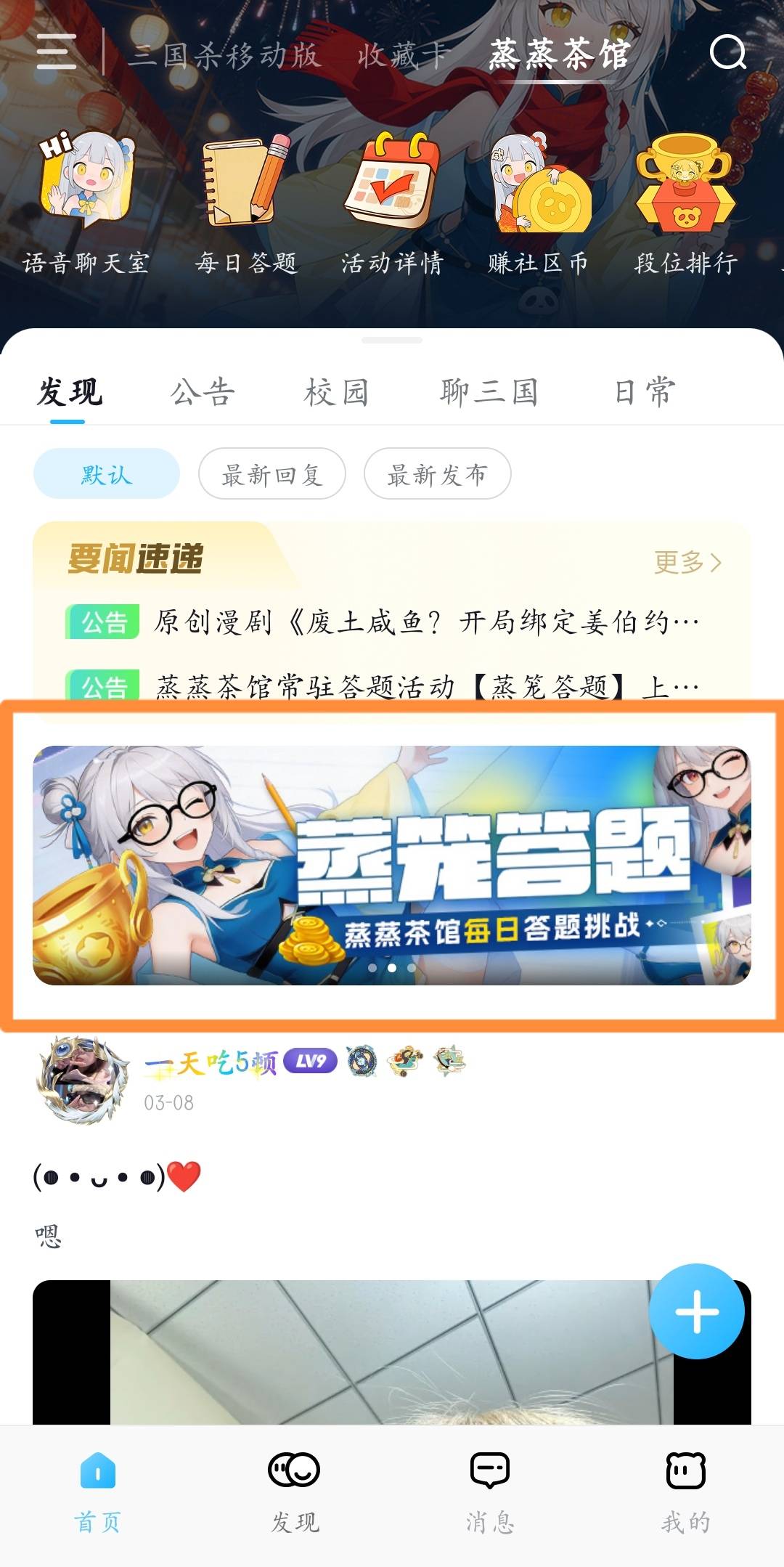Select the 最新回复 sort chip
This screenshot has height=1567, width=784.
[x=272, y=474]
